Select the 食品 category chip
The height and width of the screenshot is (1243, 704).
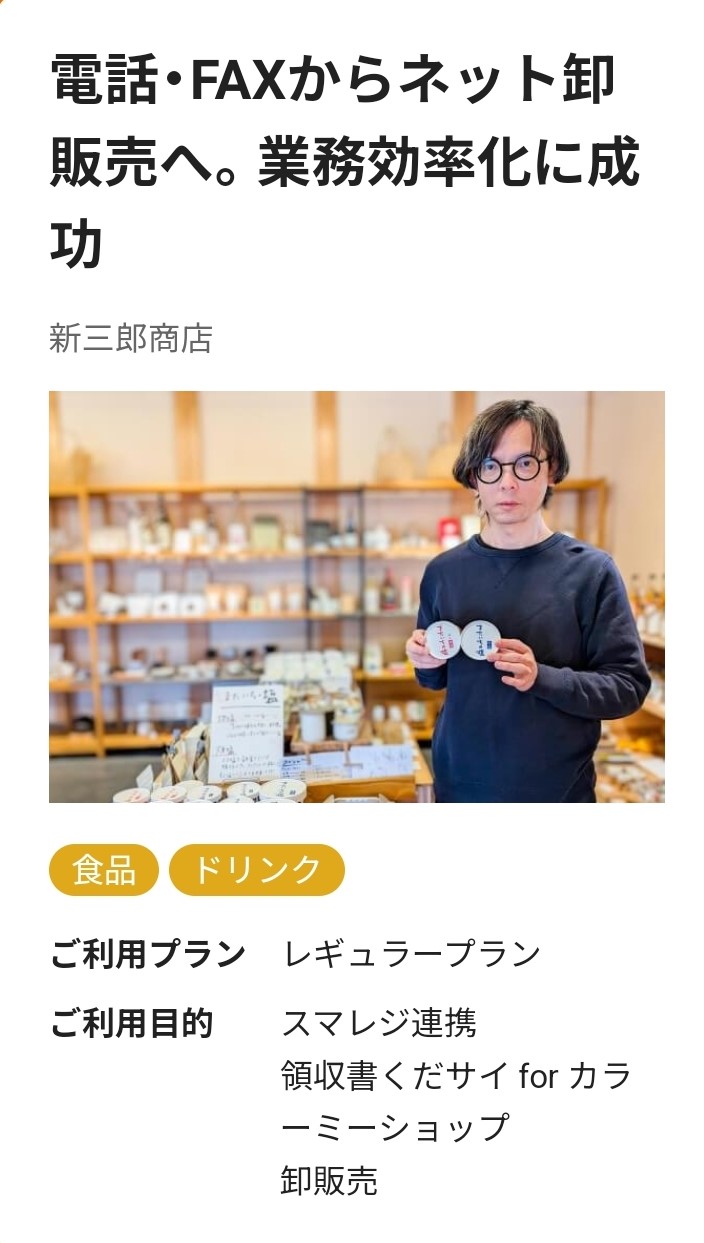coord(104,869)
